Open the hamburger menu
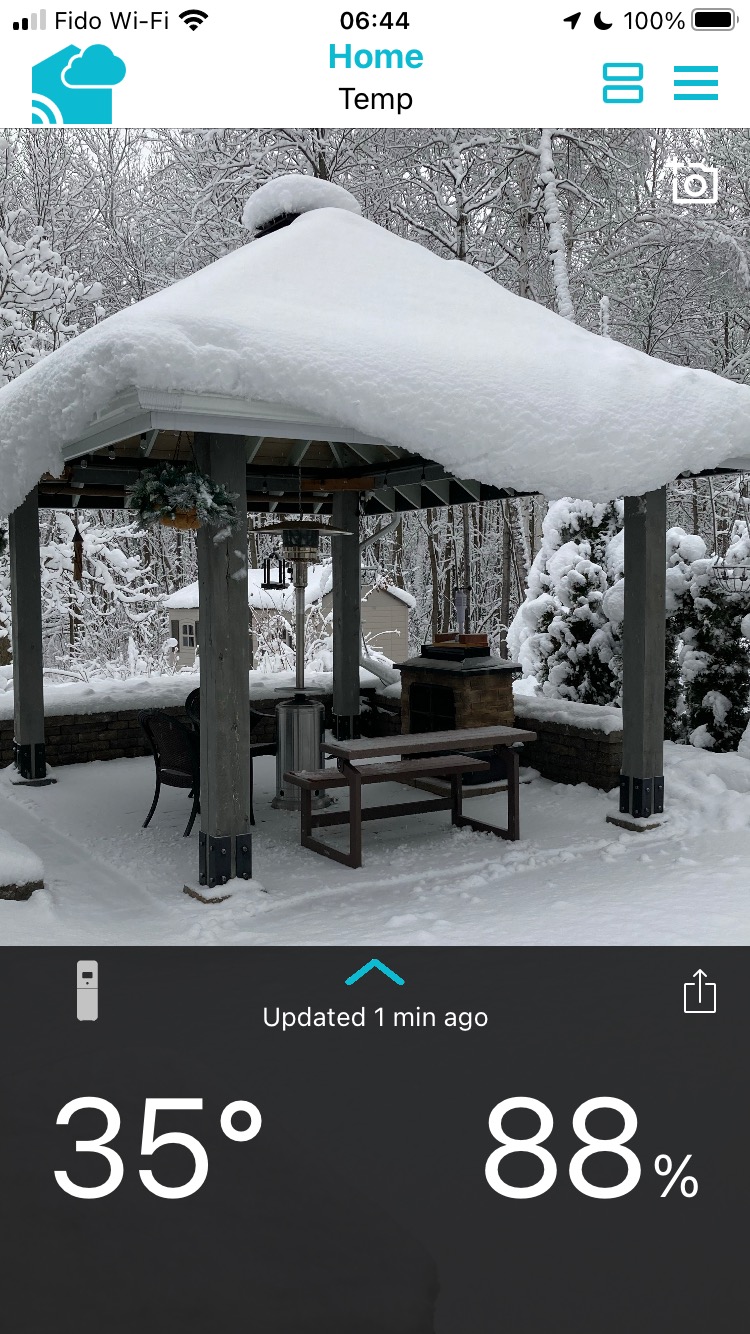This screenshot has width=750, height=1334. pos(695,83)
